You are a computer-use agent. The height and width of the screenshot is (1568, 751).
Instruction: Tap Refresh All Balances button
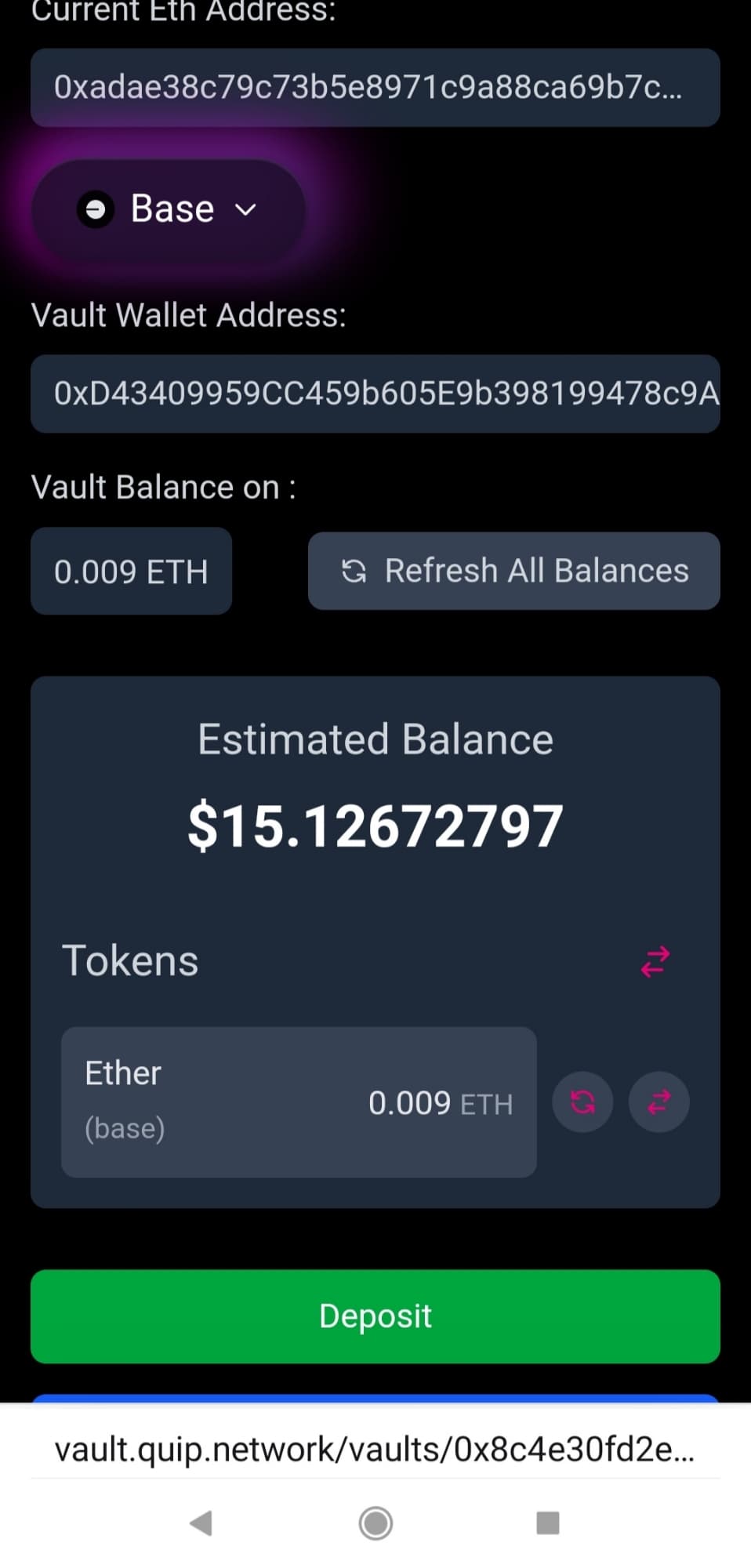coord(513,571)
